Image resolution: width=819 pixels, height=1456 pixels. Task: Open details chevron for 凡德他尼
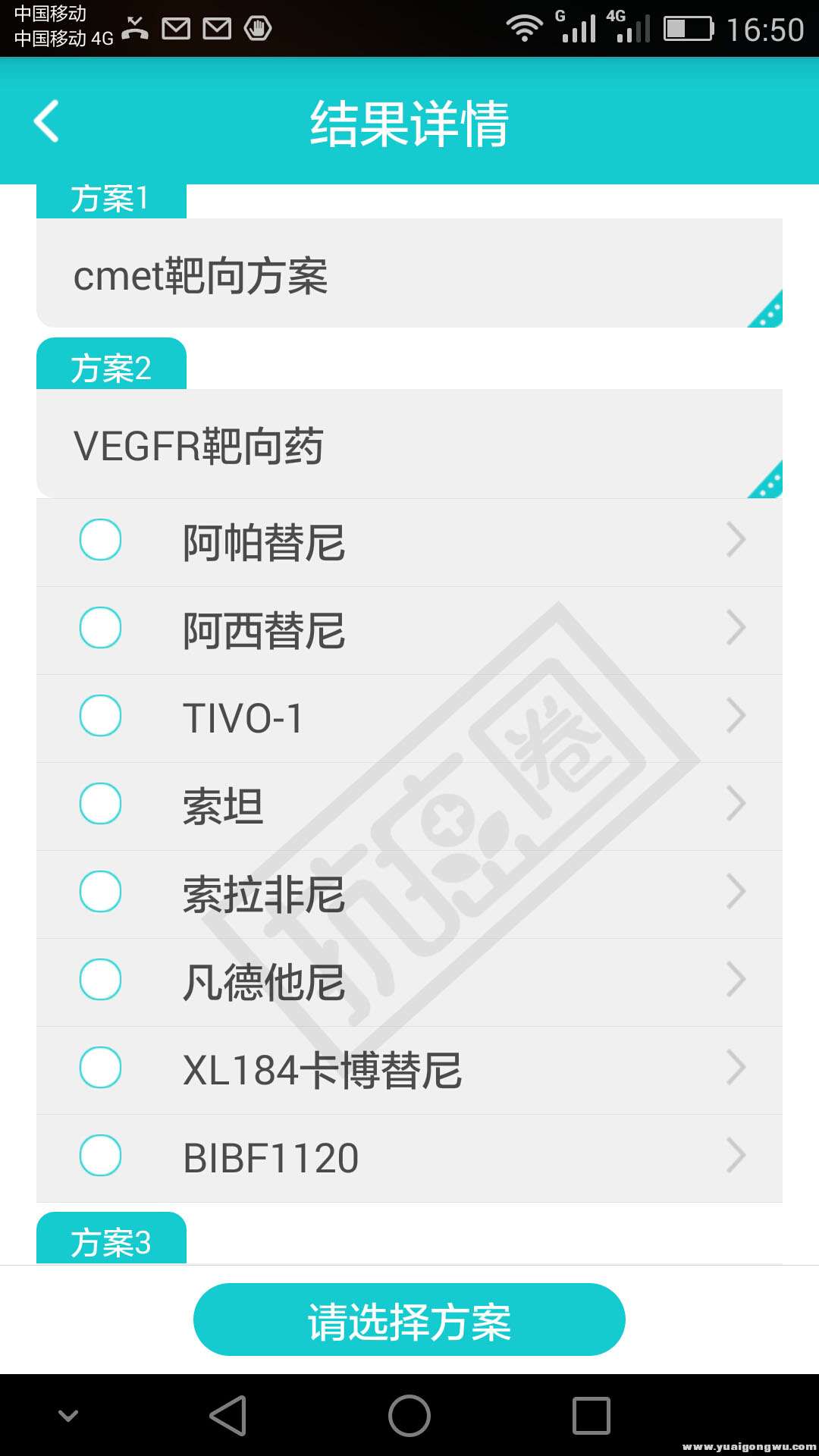pos(736,980)
